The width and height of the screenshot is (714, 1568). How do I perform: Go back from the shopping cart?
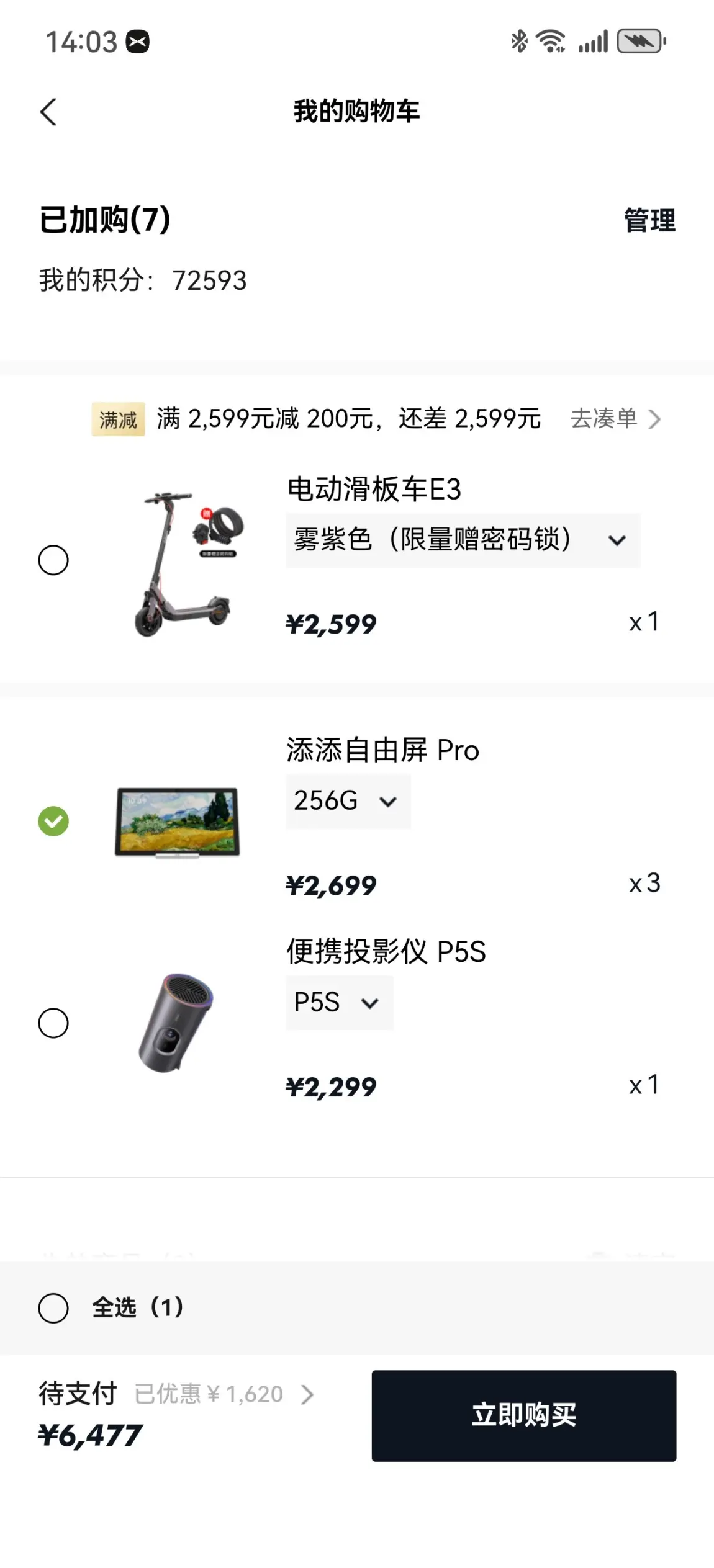[48, 112]
